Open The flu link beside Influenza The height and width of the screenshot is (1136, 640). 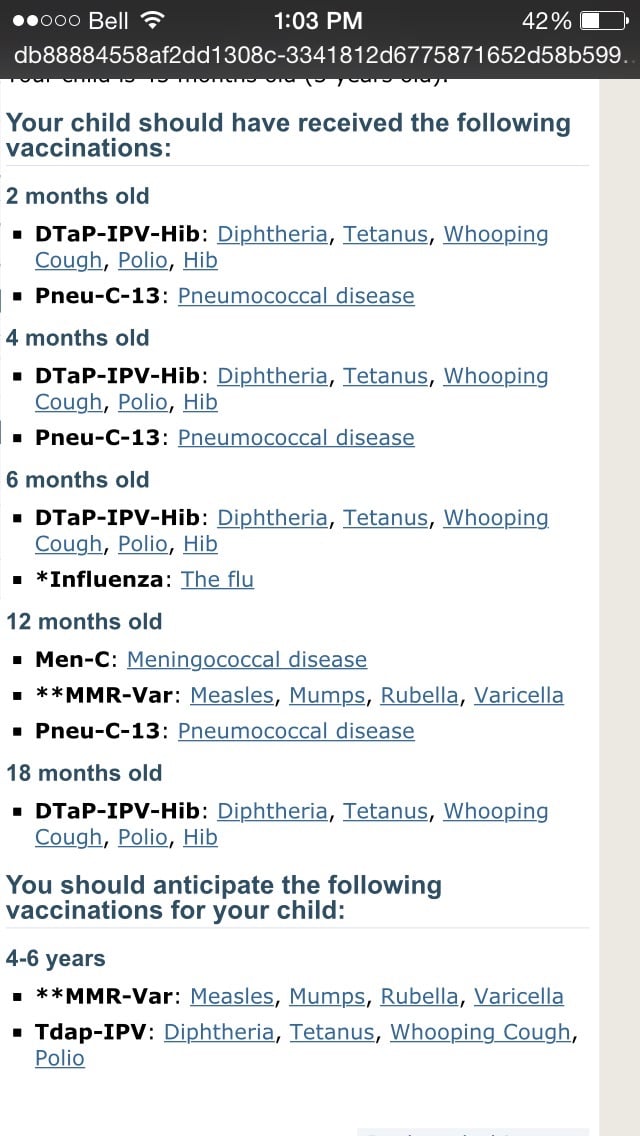click(217, 580)
